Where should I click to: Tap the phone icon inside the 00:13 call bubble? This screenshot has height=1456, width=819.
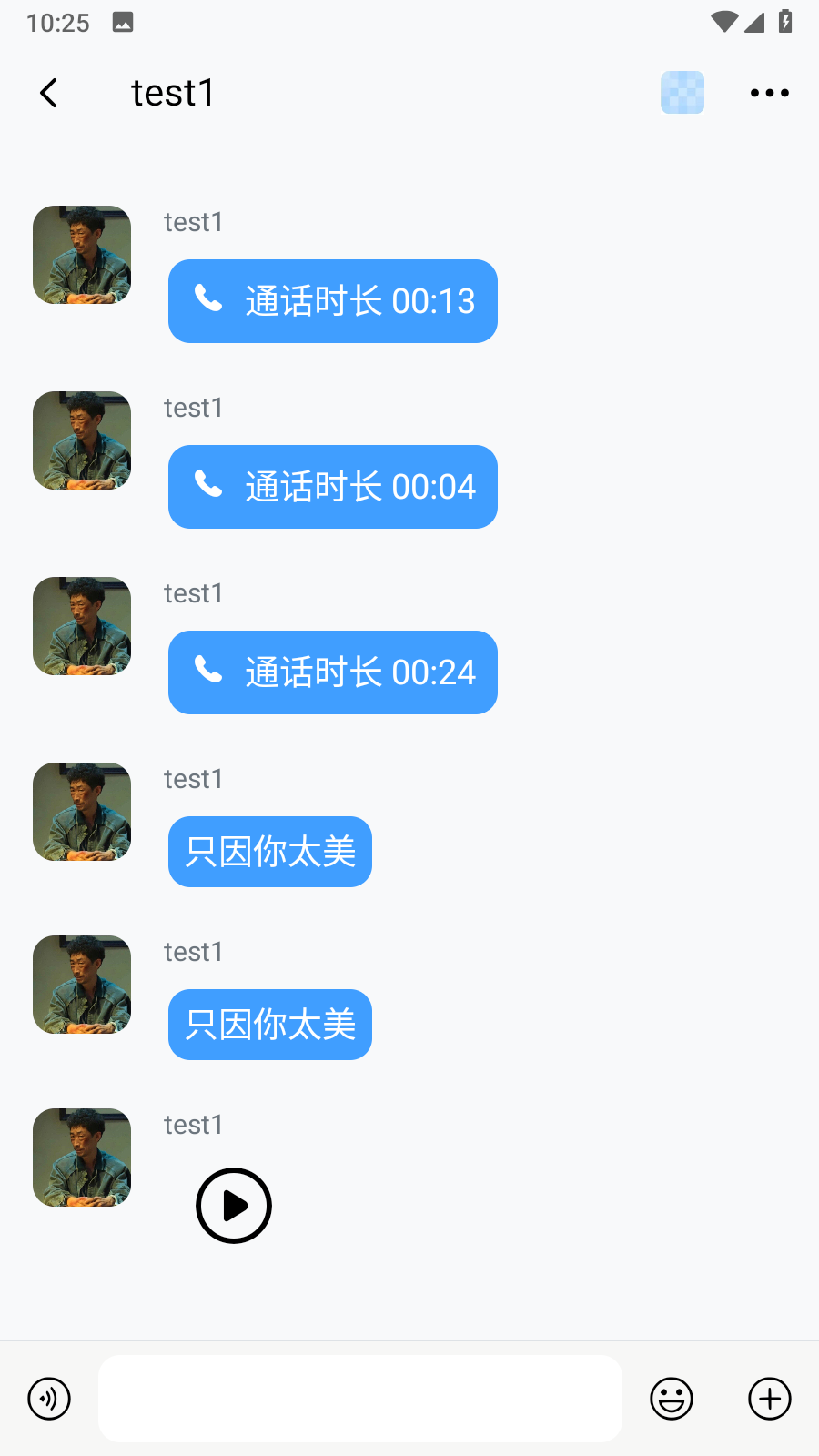pos(208,301)
